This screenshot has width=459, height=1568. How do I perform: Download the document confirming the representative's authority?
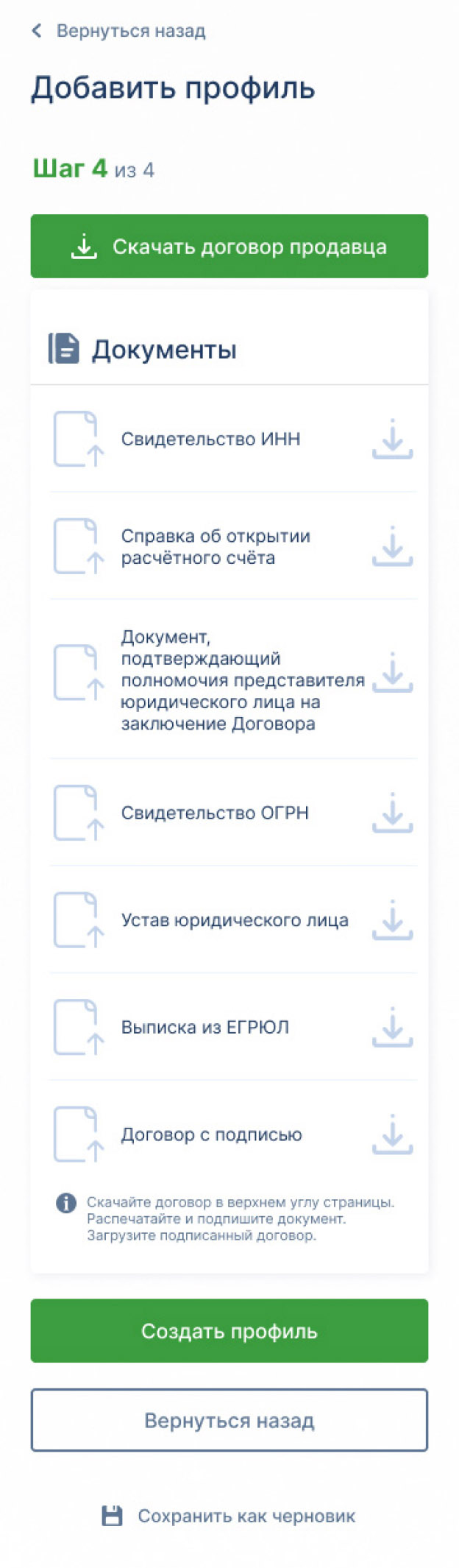(x=392, y=673)
